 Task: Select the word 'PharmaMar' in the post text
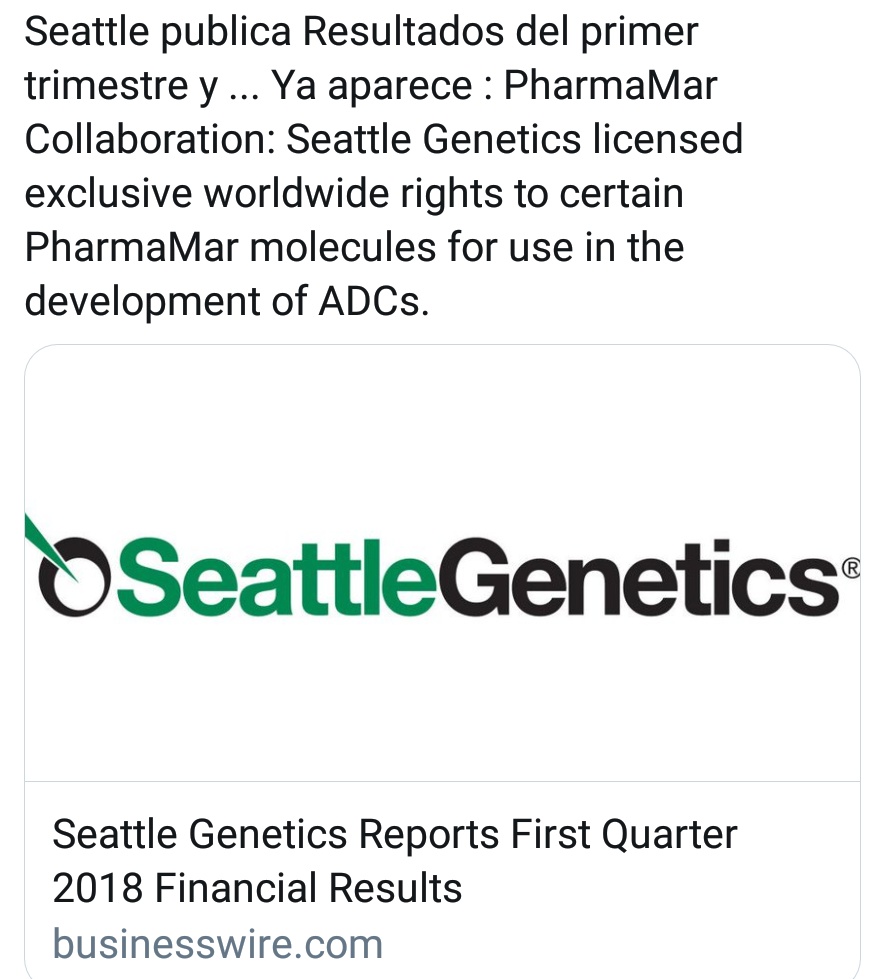click(613, 84)
